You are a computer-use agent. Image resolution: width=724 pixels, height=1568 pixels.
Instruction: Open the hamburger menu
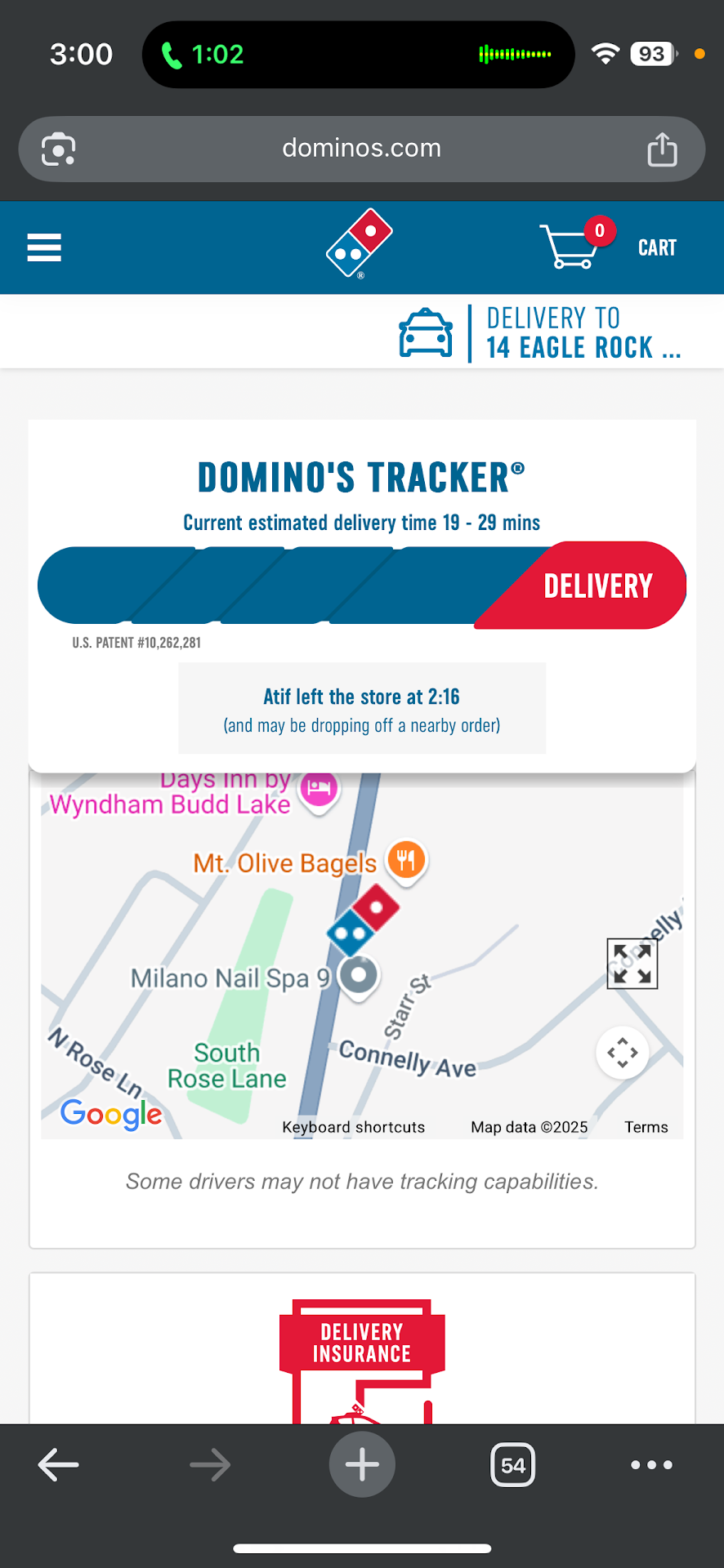point(44,247)
